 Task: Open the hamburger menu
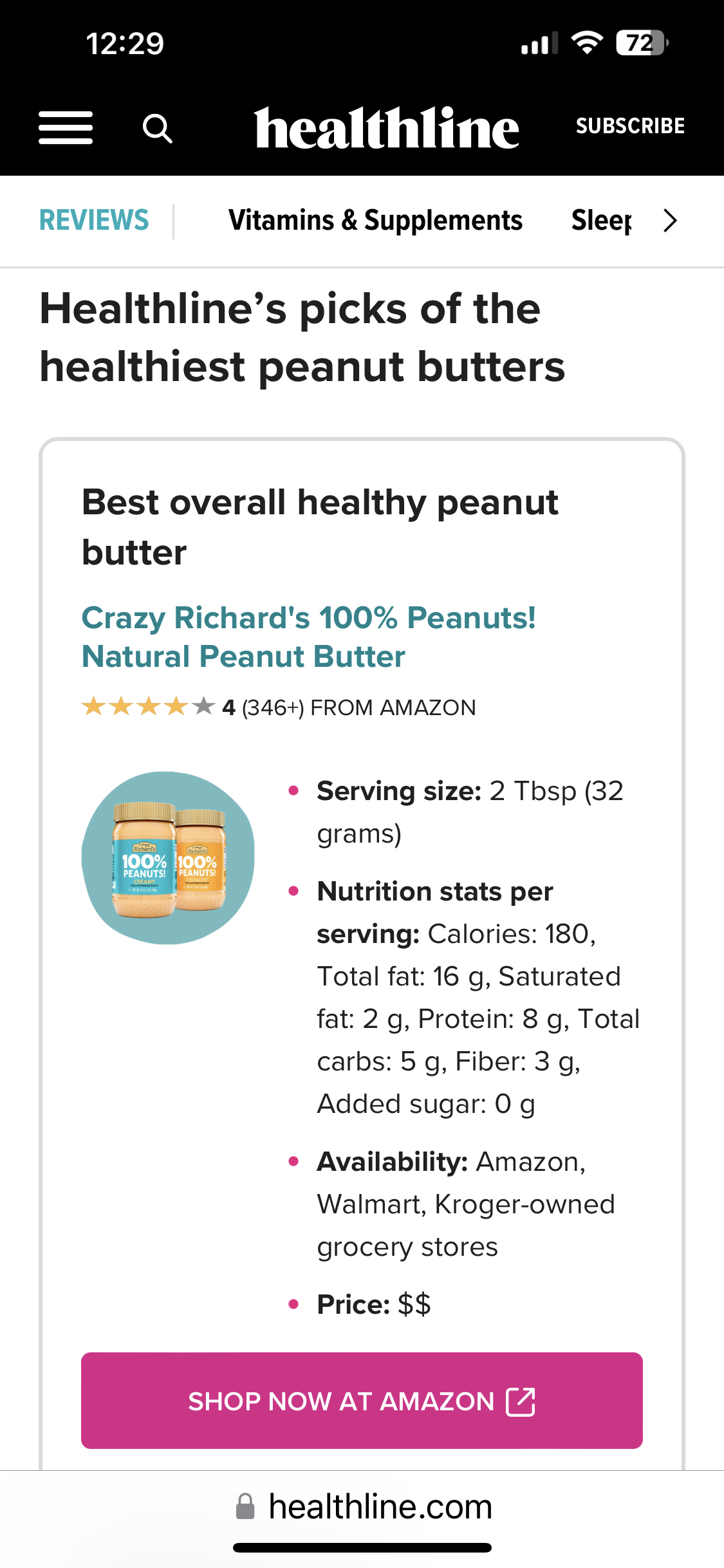[x=66, y=127]
